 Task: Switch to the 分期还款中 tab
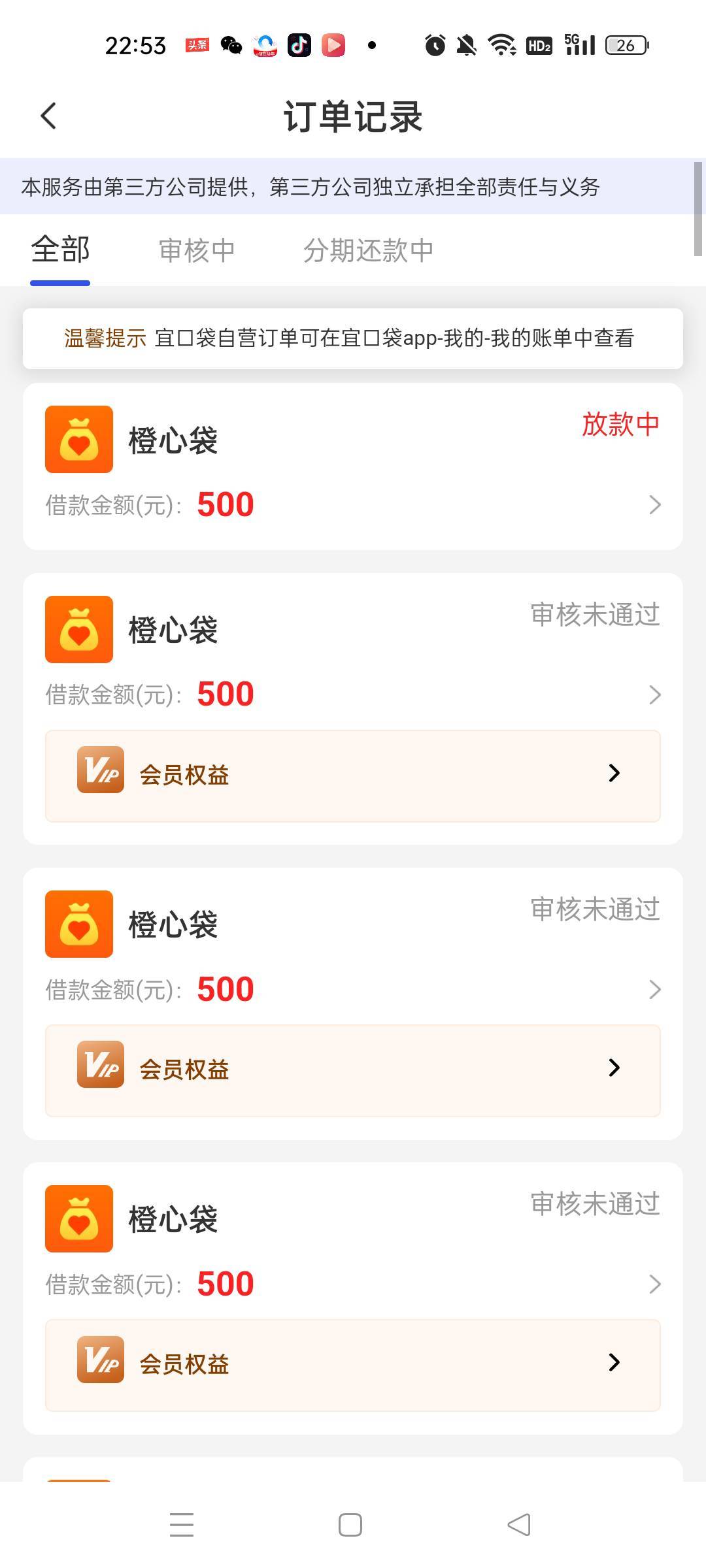(368, 250)
